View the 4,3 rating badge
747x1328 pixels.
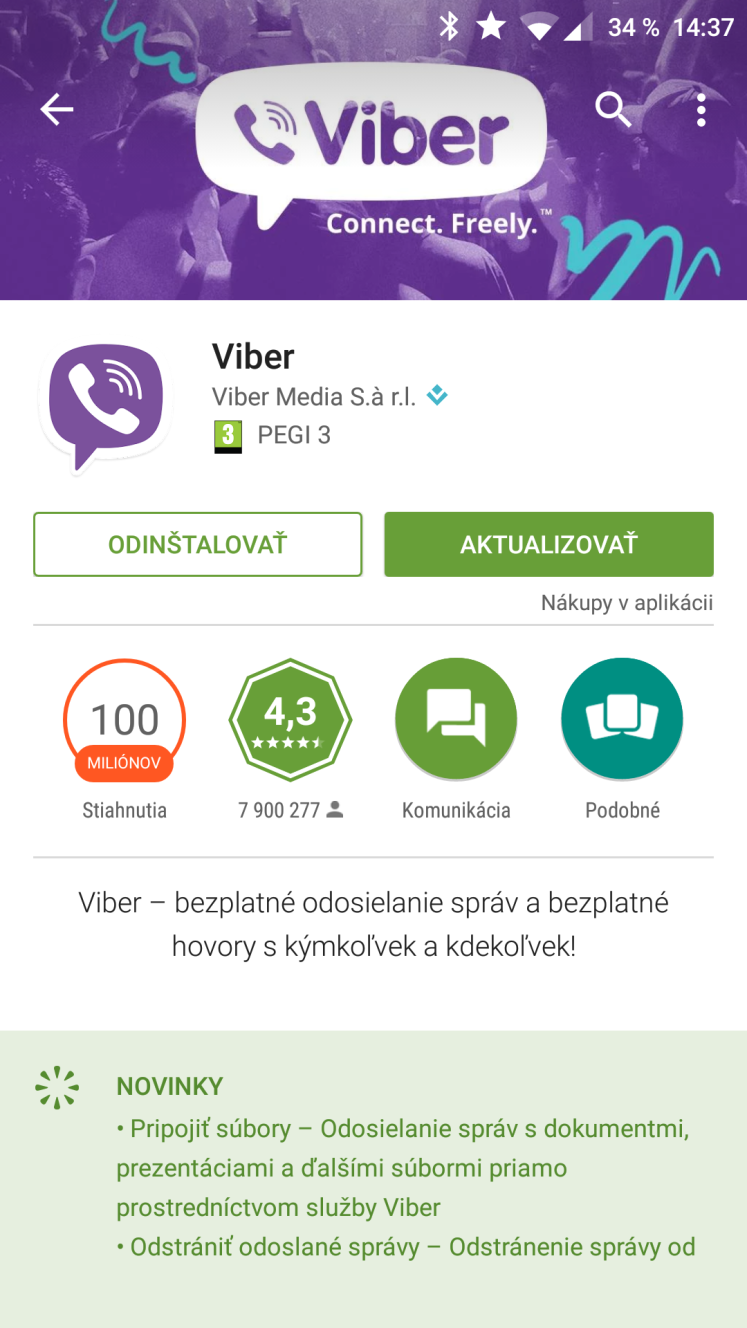click(x=290, y=720)
